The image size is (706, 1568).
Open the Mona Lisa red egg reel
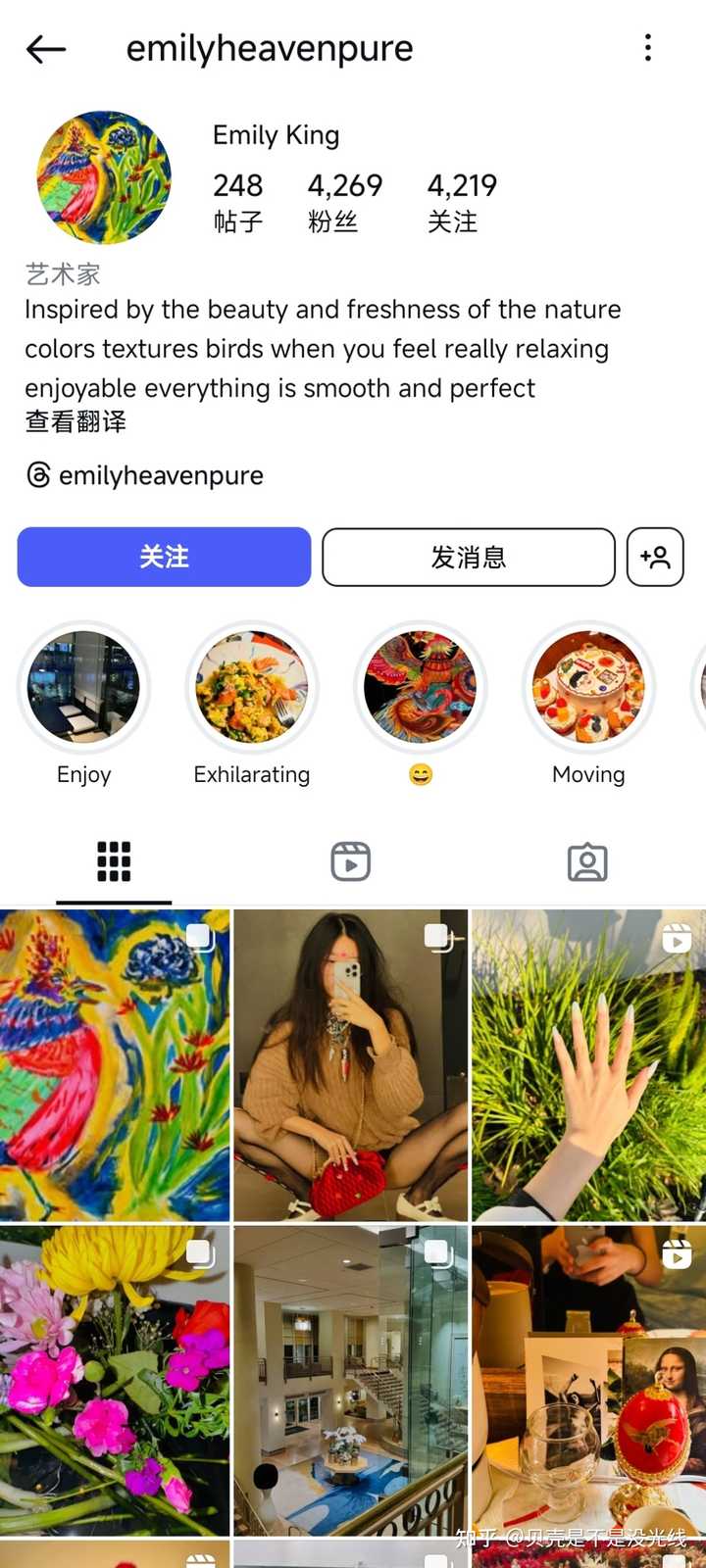588,1380
